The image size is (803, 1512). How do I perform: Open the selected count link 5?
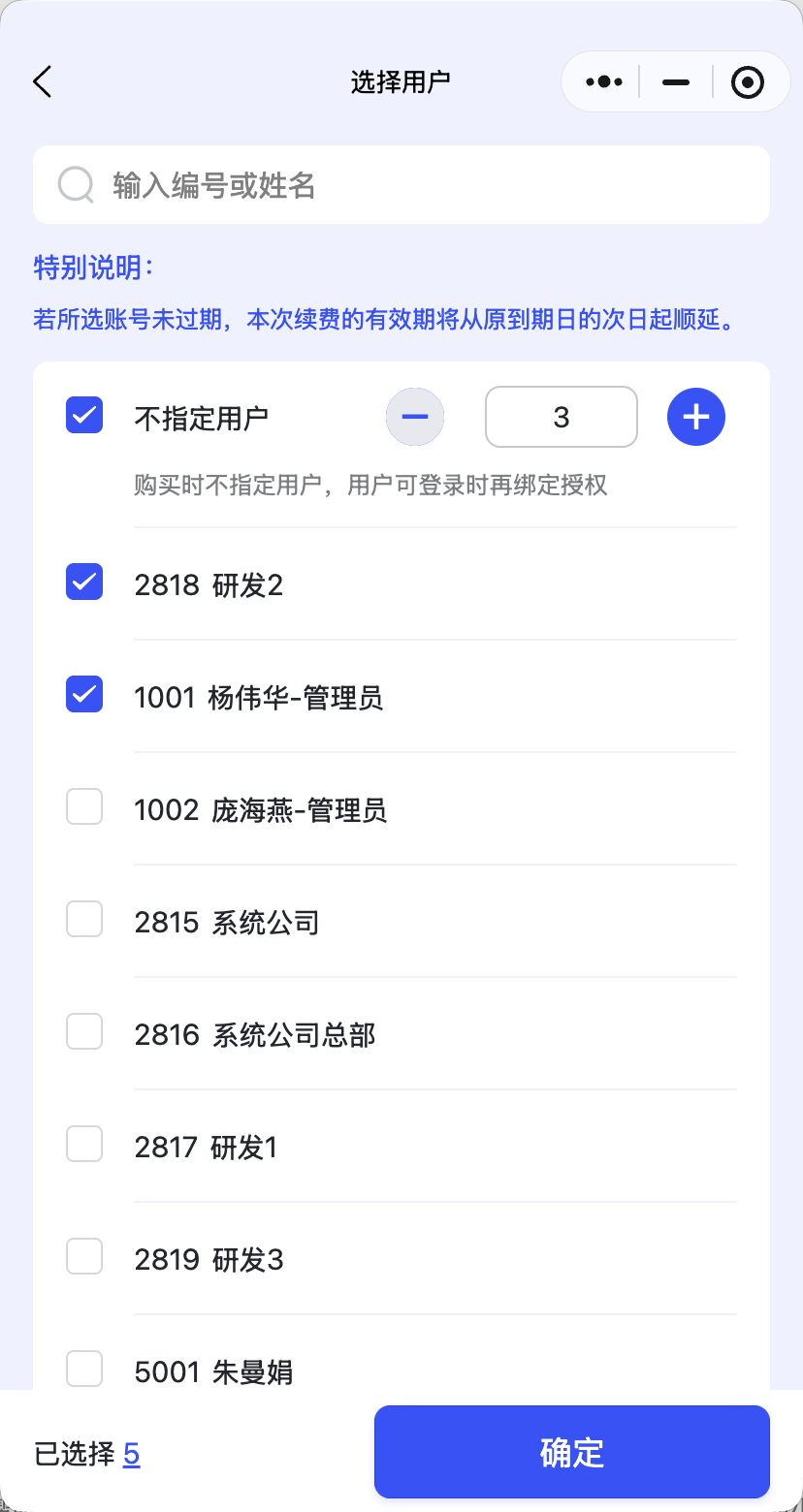pos(131,1454)
